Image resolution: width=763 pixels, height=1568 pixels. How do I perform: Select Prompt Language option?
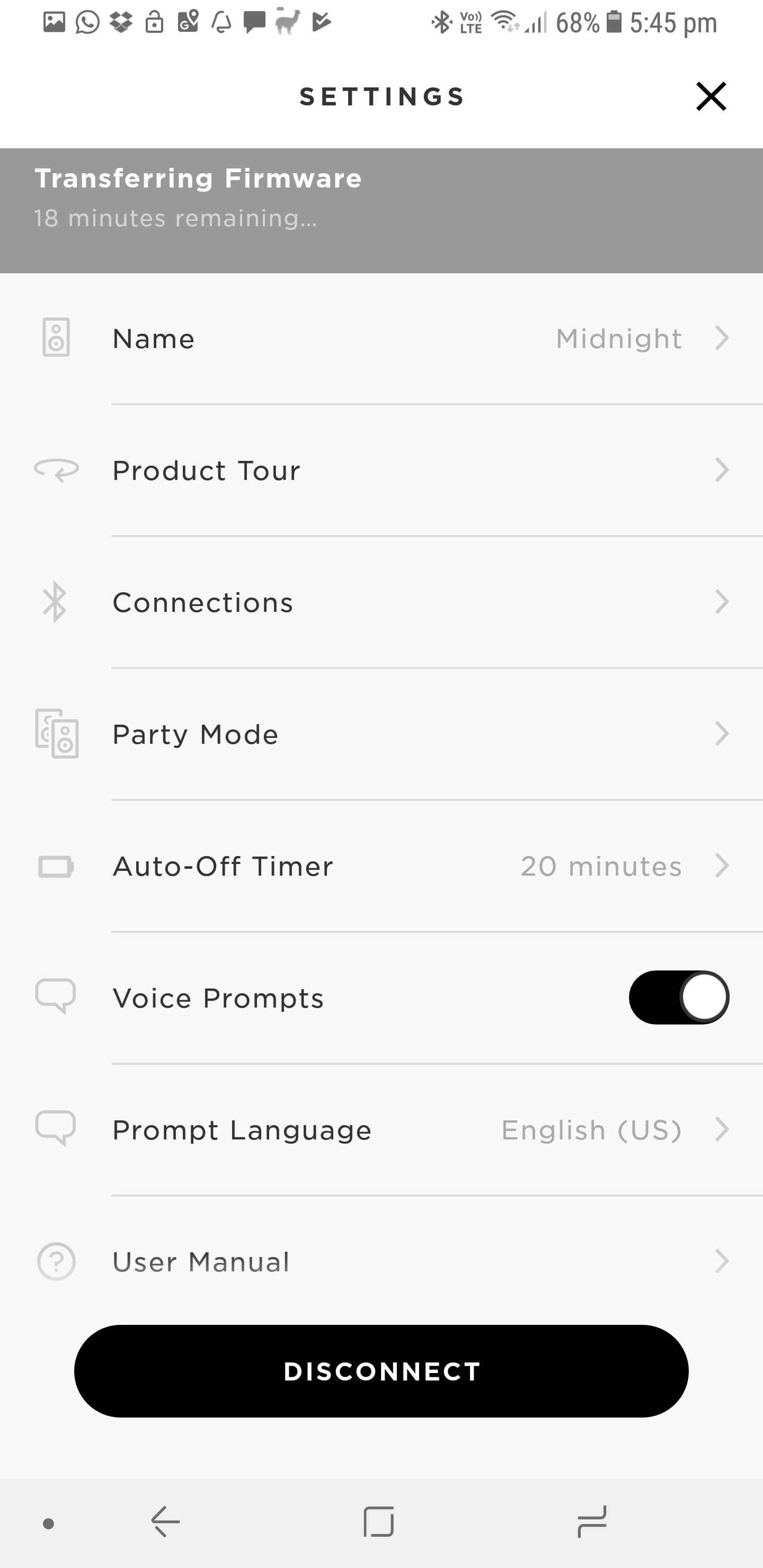pyautogui.click(x=381, y=1130)
